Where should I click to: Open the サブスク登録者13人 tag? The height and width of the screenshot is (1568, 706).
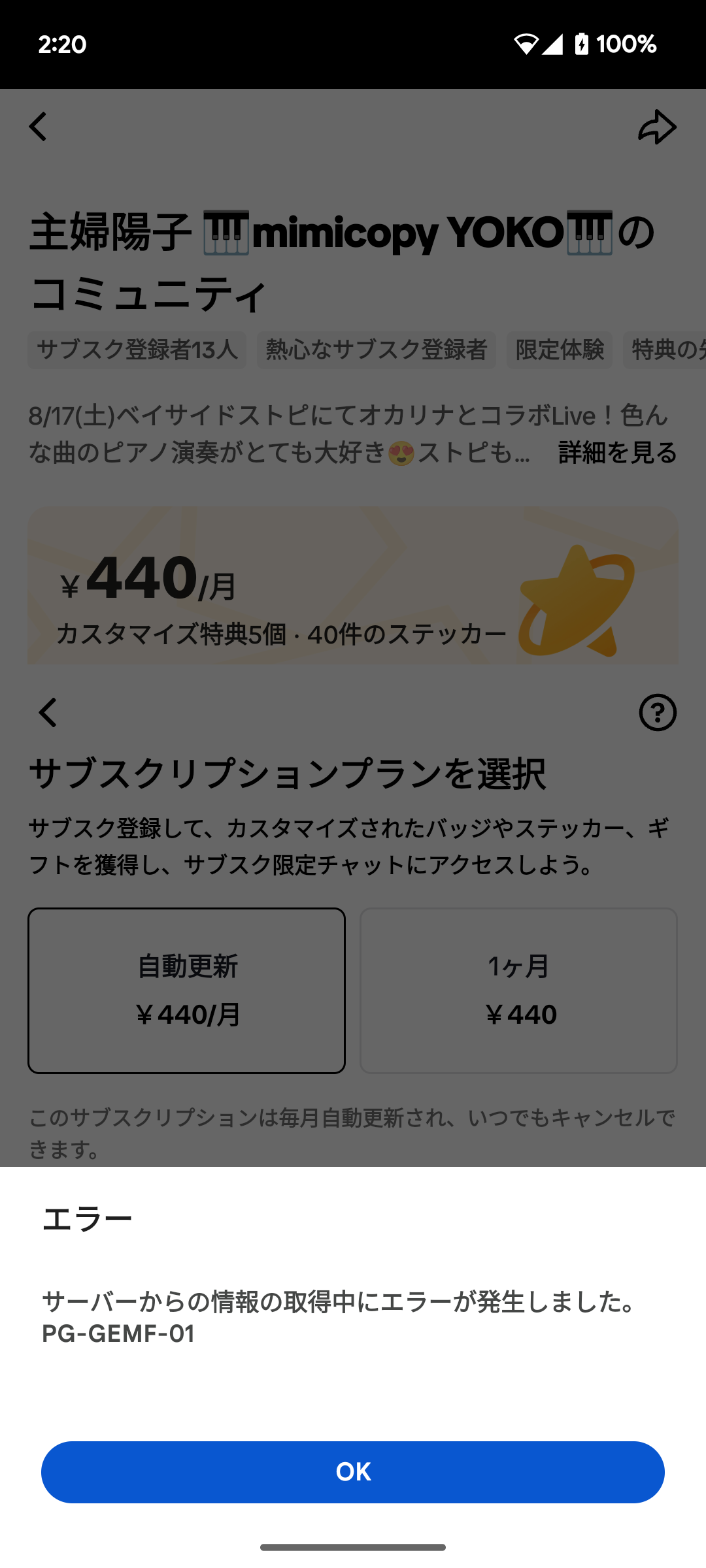coord(137,351)
